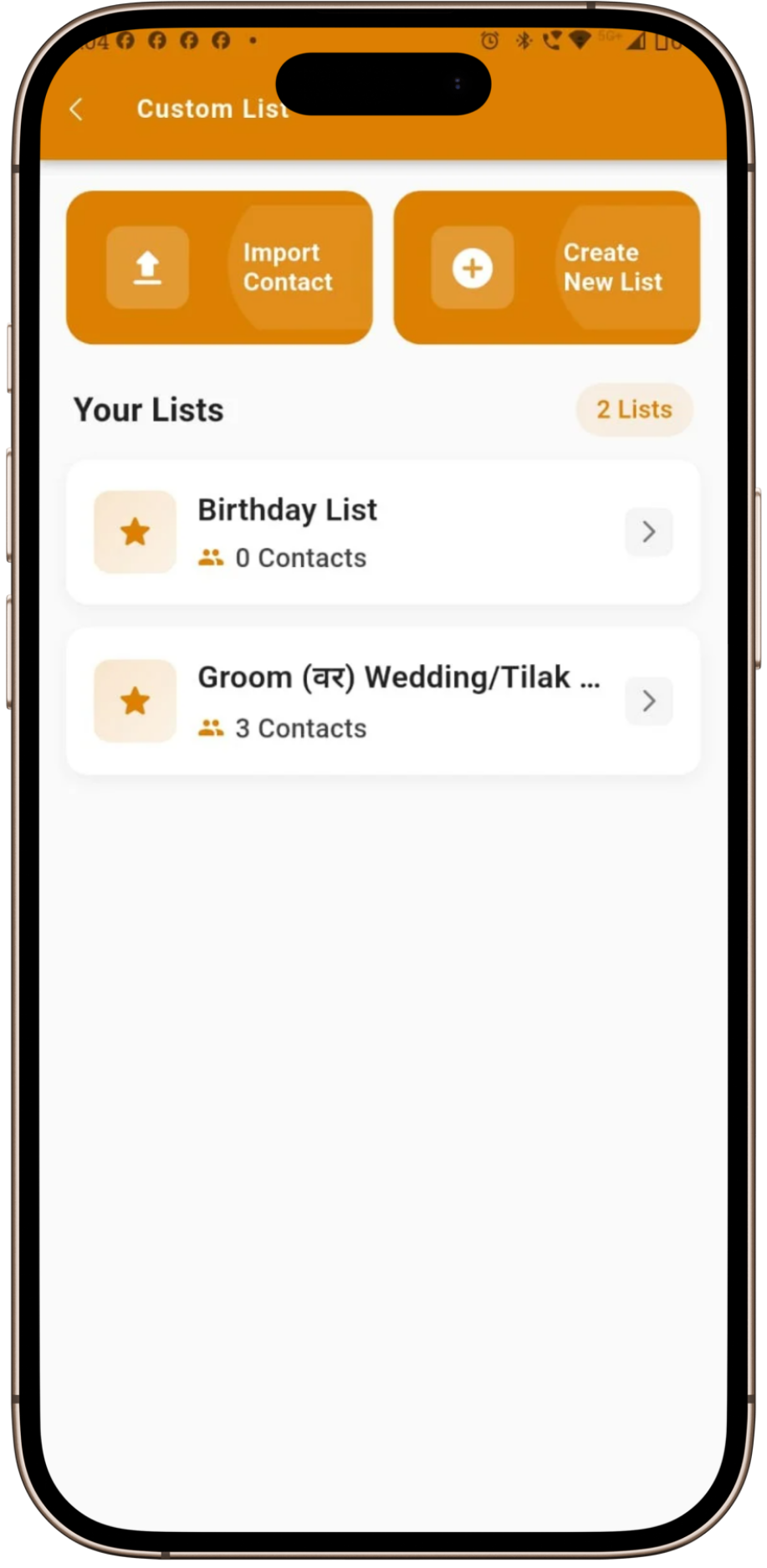Screen dimensions: 767x1568
Task: Open the Groom (वर) Wedding/Tilak list card
Action: 383,701
